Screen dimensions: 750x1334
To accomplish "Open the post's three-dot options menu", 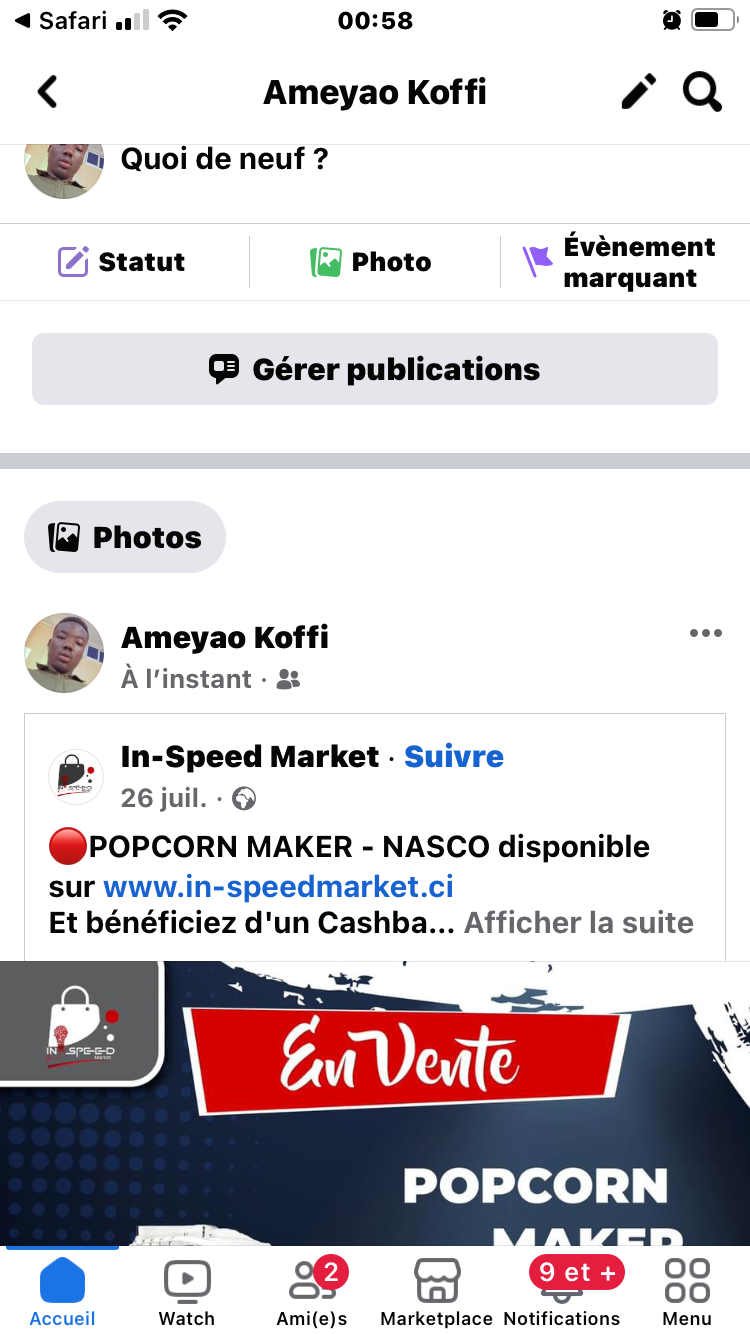I will [x=705, y=633].
